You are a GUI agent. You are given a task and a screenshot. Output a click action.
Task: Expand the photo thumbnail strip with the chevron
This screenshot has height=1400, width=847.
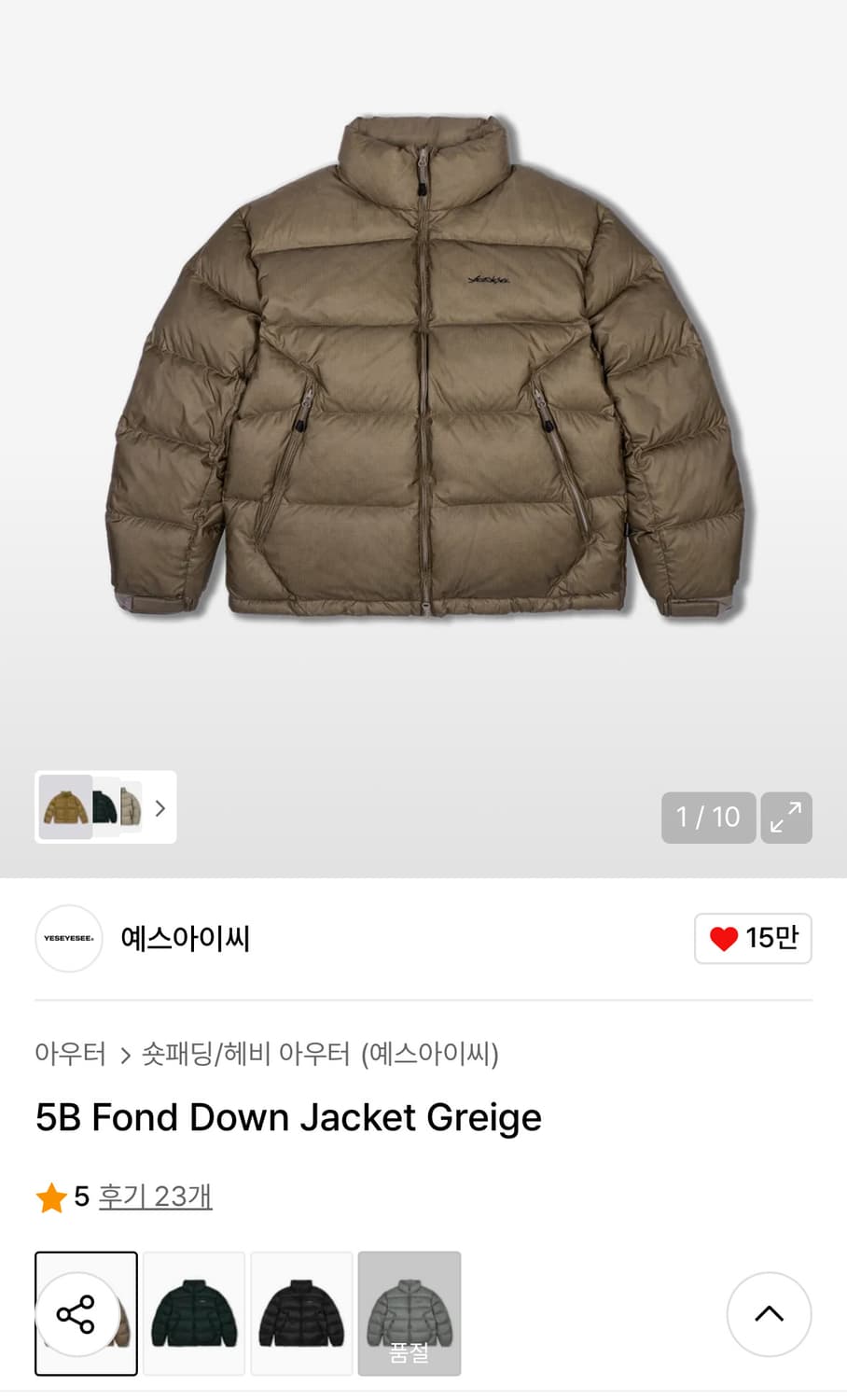159,808
